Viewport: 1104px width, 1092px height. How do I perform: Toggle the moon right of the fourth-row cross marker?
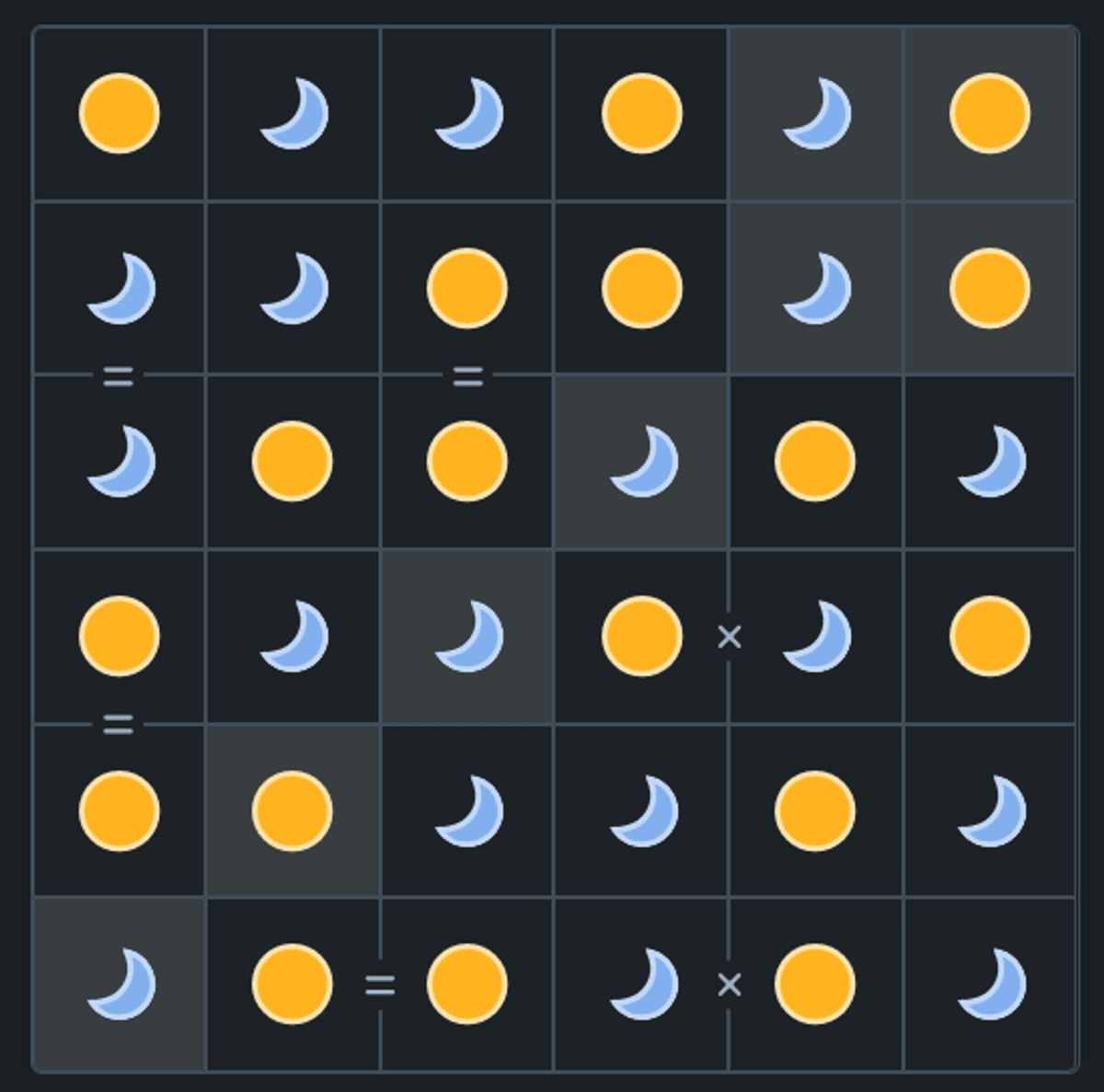815,636
